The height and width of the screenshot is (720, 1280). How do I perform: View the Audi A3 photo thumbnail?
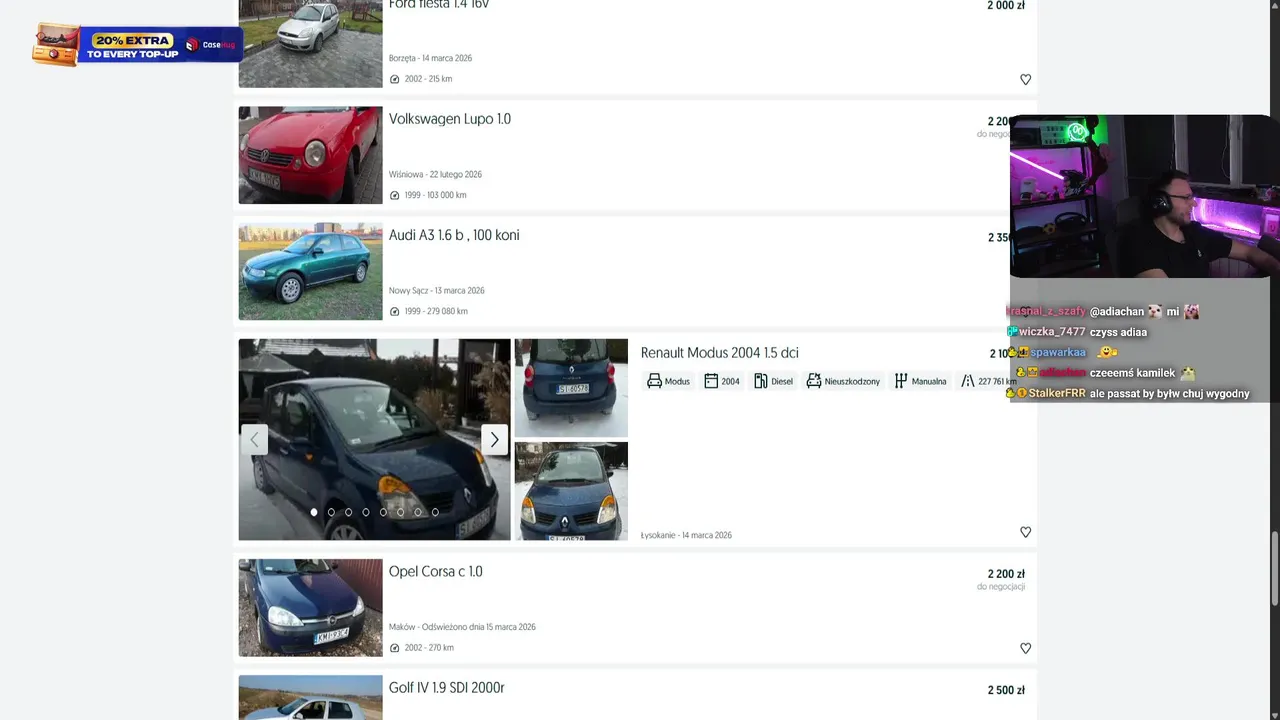pyautogui.click(x=310, y=271)
